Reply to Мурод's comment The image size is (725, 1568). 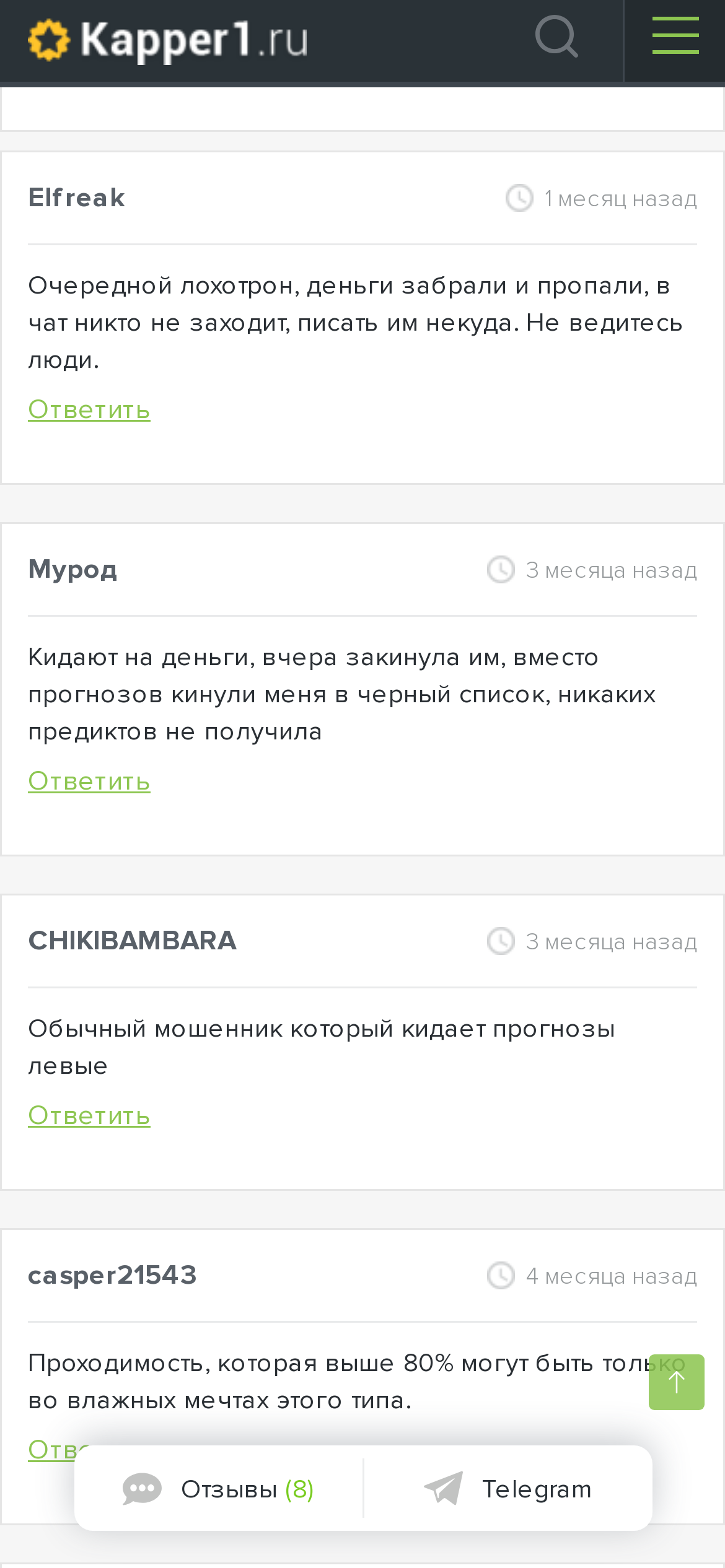(x=89, y=782)
